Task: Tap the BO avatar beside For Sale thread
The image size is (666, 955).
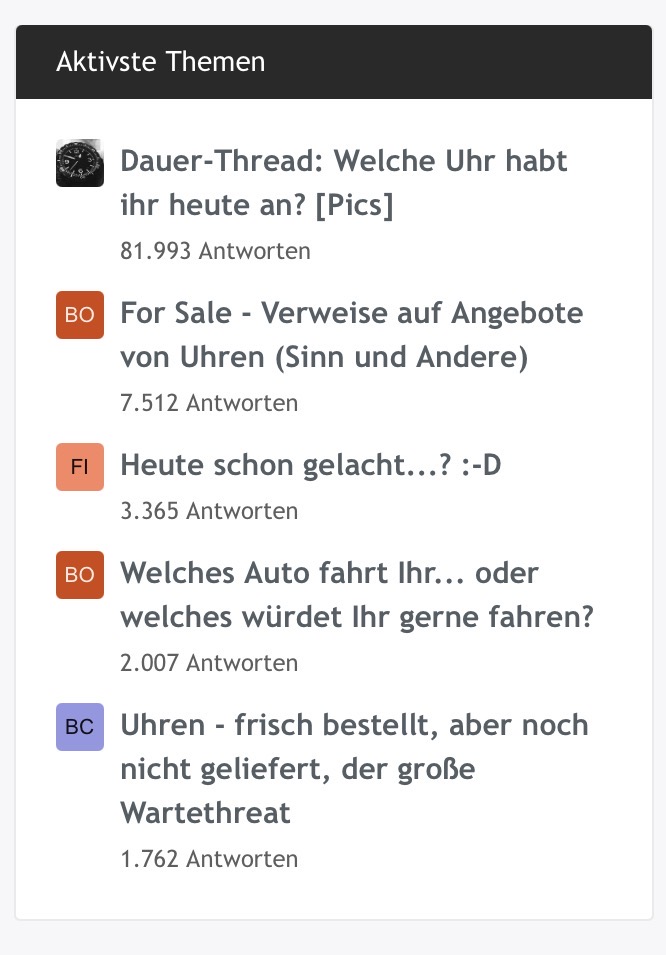Action: click(80, 315)
